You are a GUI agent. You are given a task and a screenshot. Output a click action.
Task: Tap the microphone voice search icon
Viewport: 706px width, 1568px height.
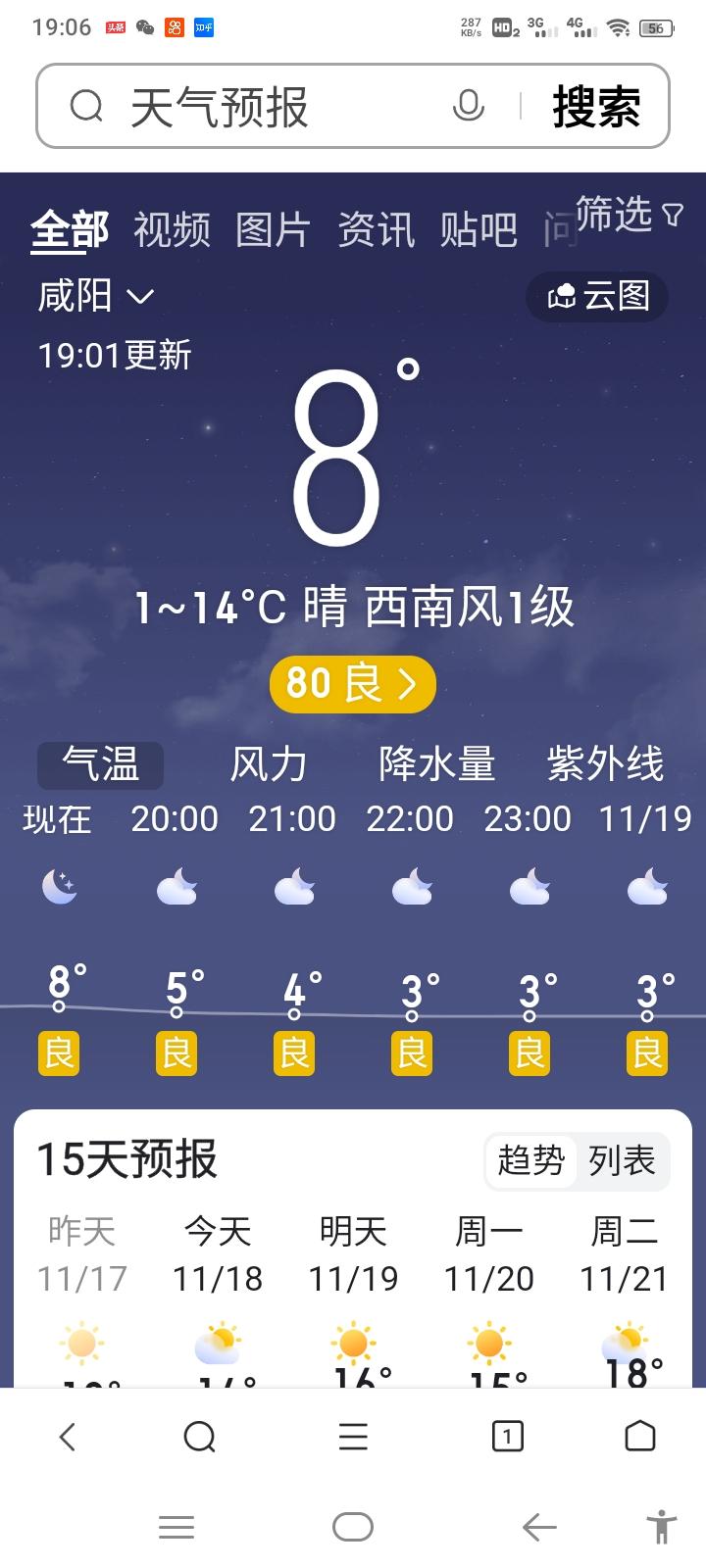pyautogui.click(x=468, y=106)
